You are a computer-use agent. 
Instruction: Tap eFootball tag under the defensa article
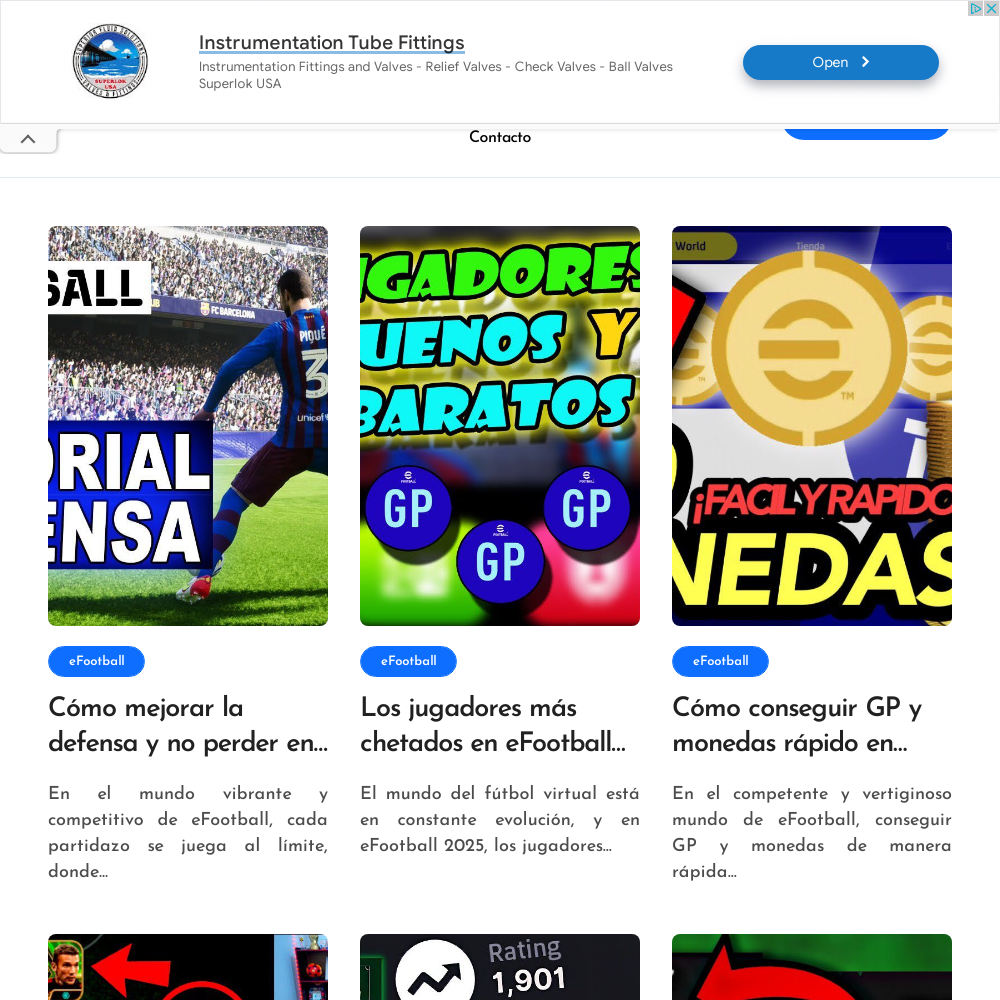[x=96, y=661]
